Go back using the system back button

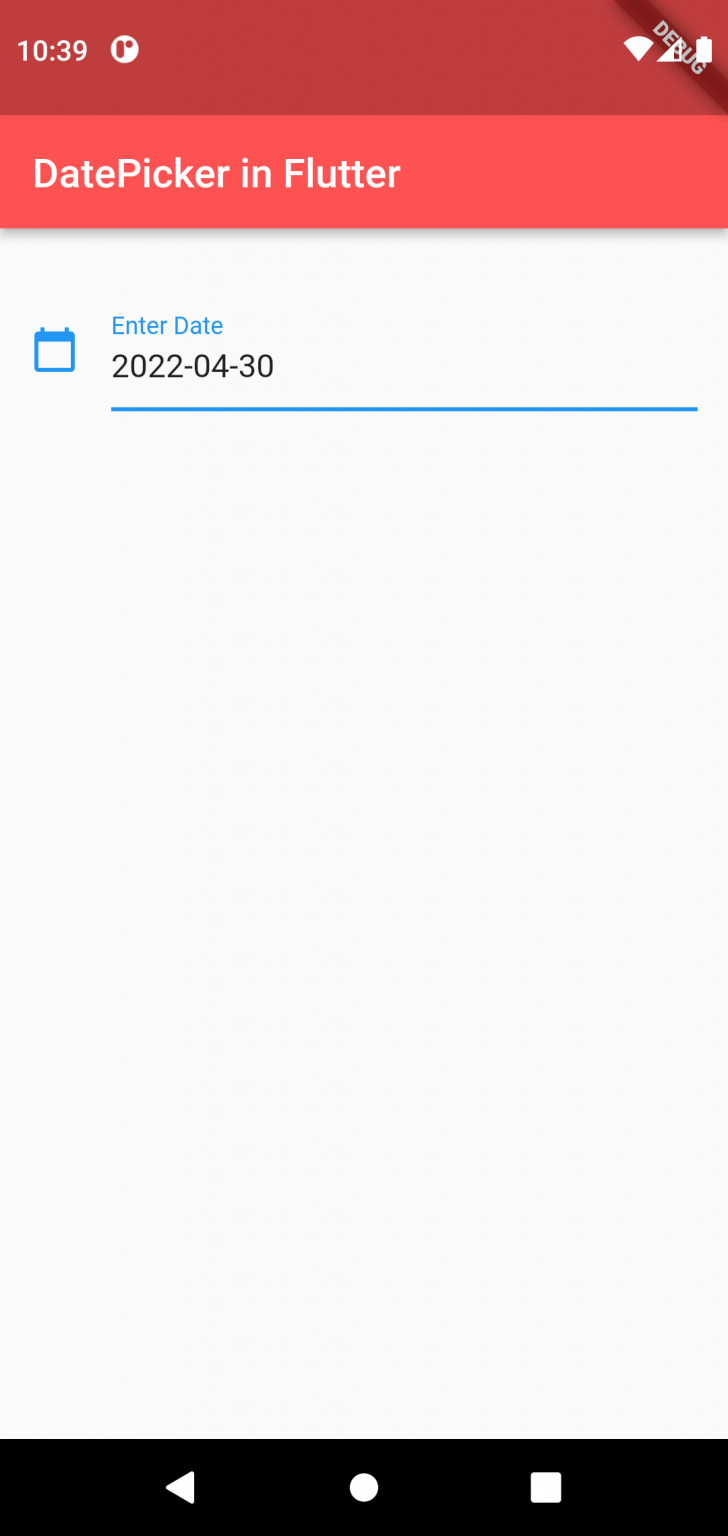pyautogui.click(x=181, y=1487)
